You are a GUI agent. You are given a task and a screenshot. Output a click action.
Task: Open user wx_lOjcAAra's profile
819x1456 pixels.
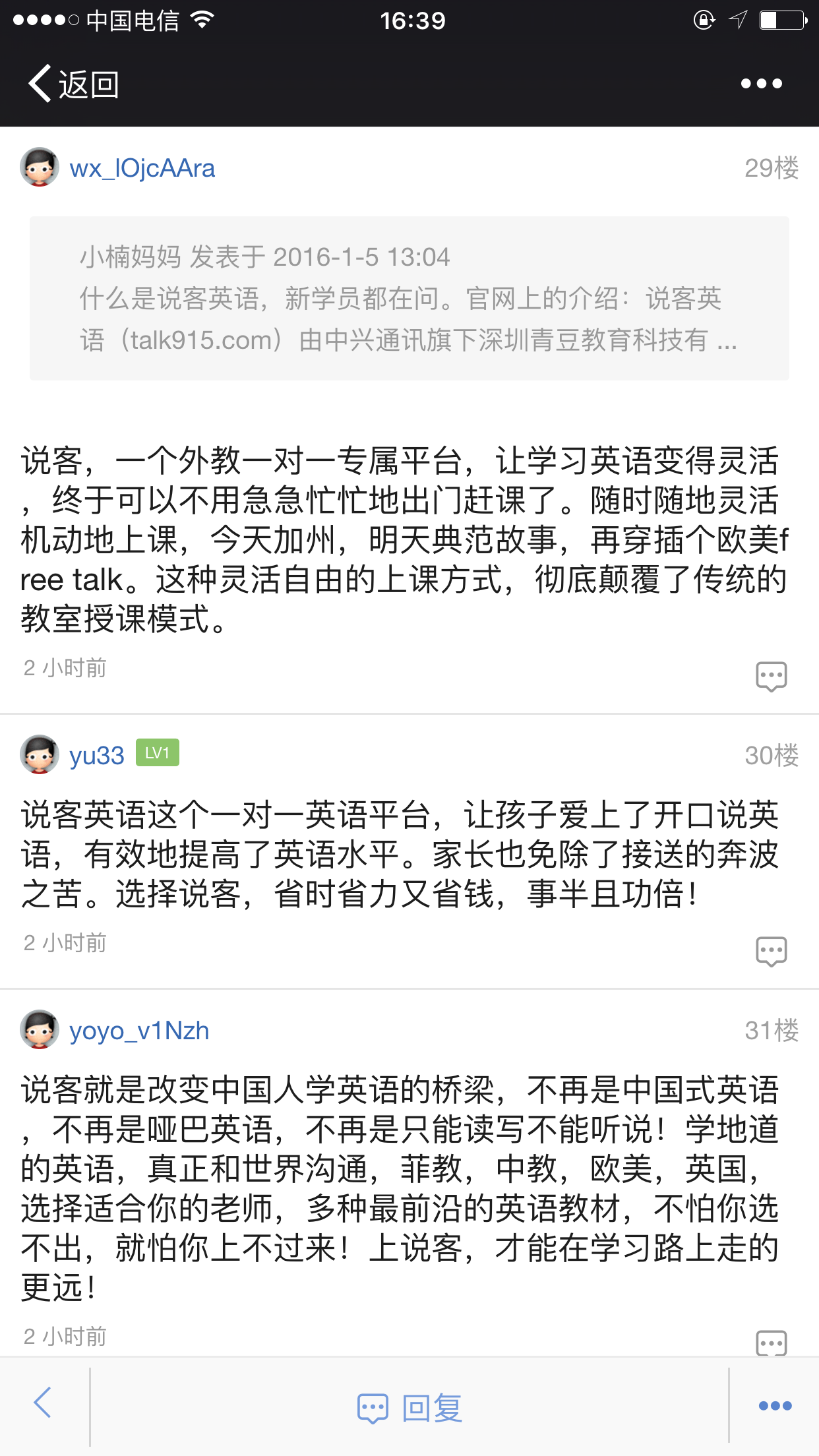142,168
